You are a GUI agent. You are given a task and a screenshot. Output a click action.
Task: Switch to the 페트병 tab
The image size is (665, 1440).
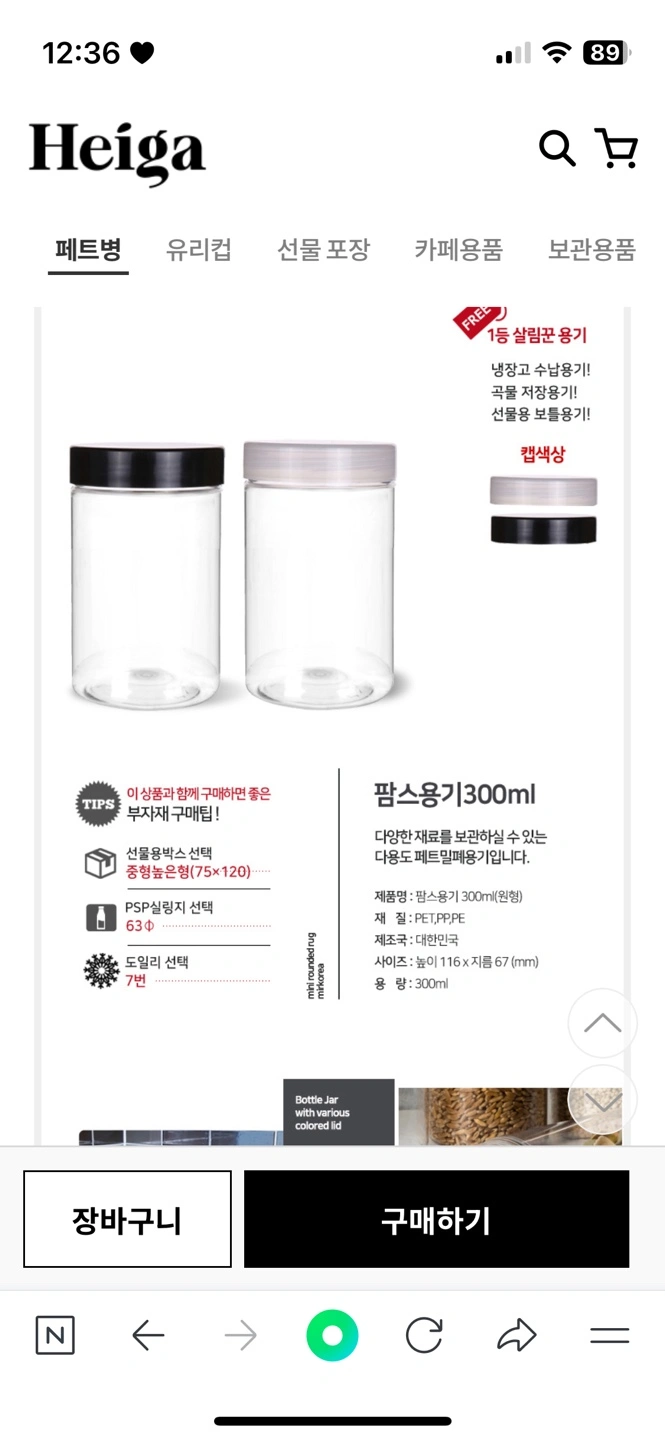pyautogui.click(x=88, y=249)
